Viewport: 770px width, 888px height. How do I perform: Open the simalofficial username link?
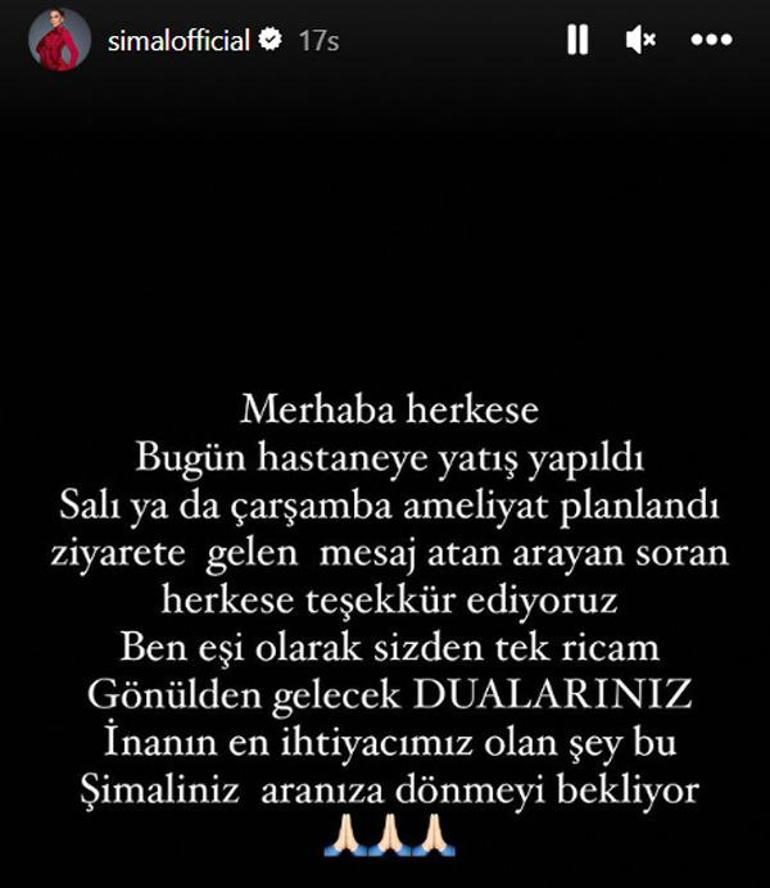[x=177, y=41]
